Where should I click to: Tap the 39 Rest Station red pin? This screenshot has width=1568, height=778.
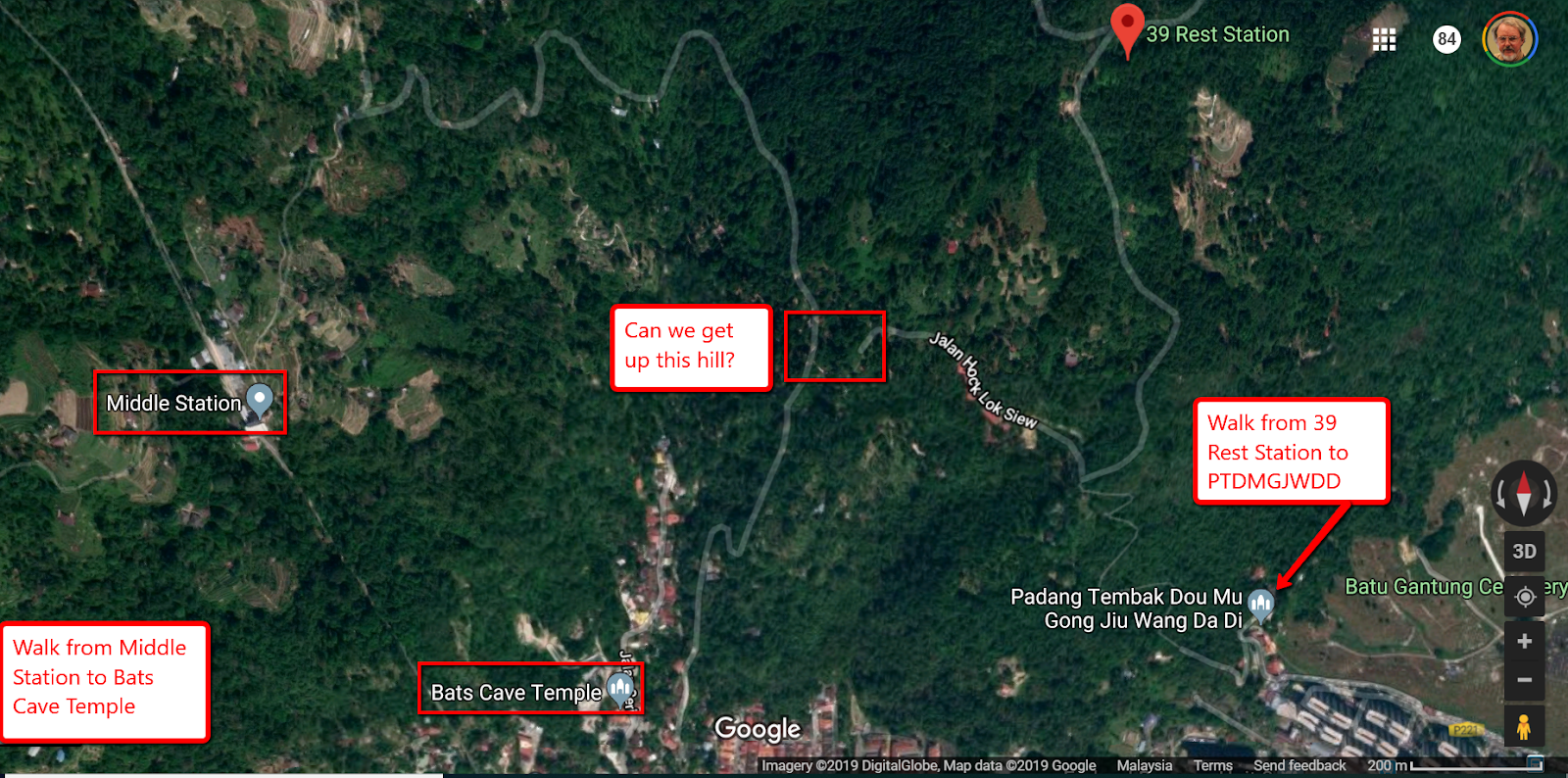click(1127, 27)
